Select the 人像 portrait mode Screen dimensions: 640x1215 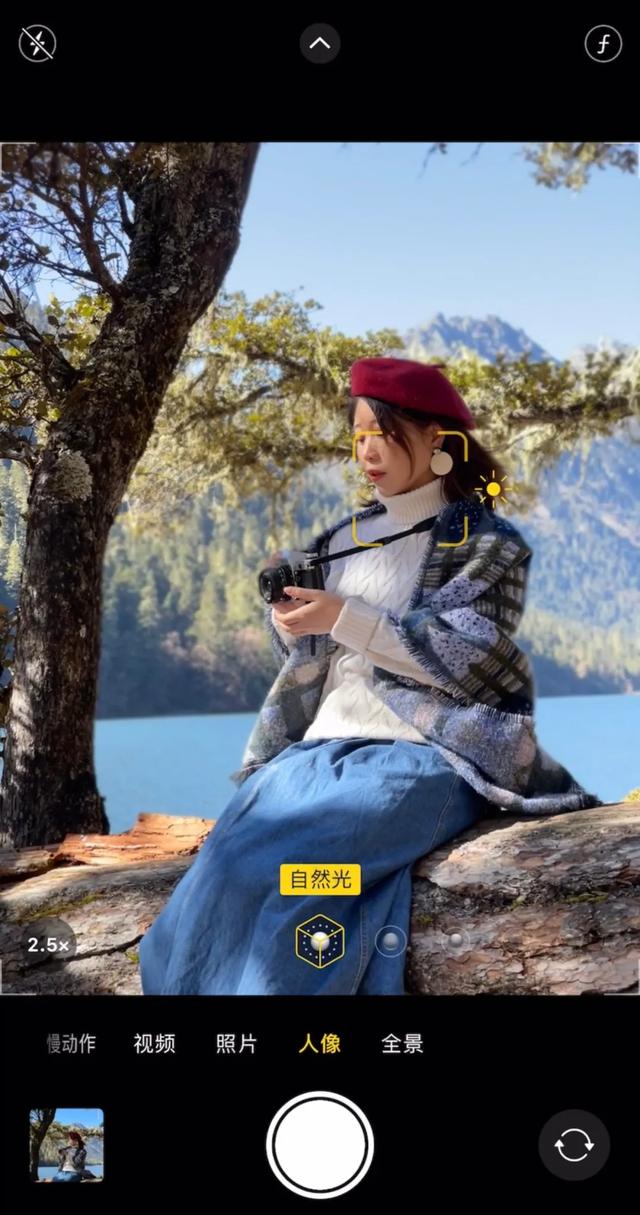tap(320, 1044)
